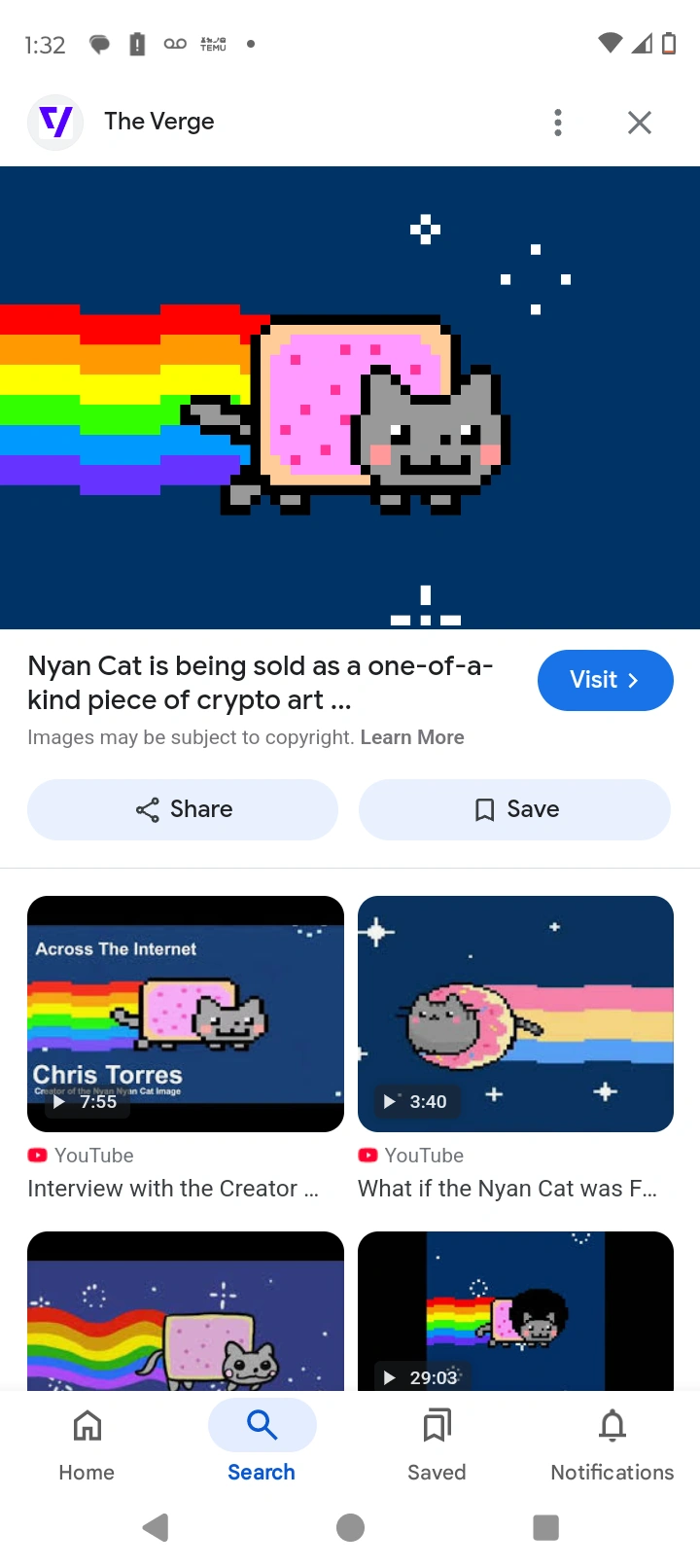Save this image to collections

coord(514,809)
